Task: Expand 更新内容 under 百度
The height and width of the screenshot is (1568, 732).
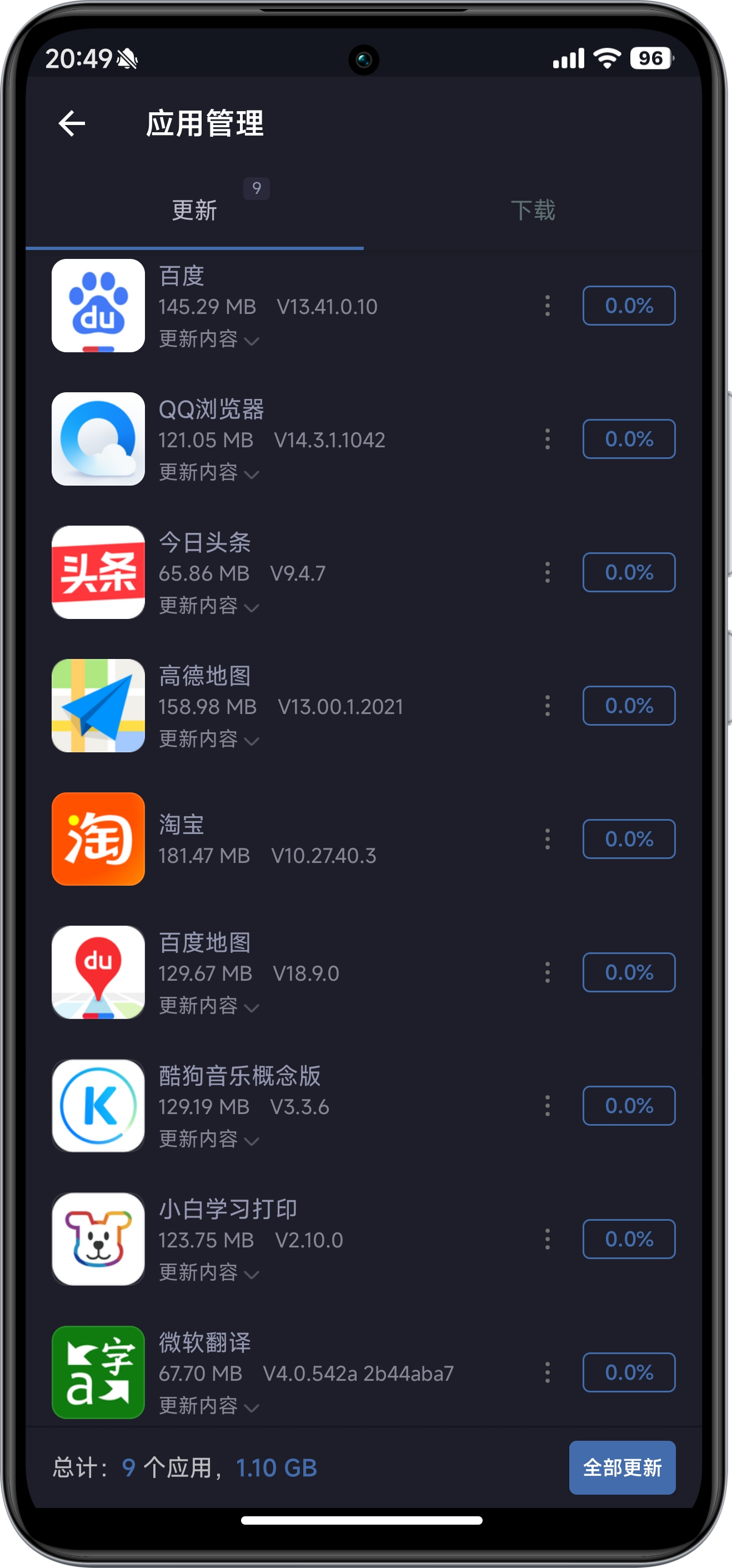Action: tap(209, 339)
